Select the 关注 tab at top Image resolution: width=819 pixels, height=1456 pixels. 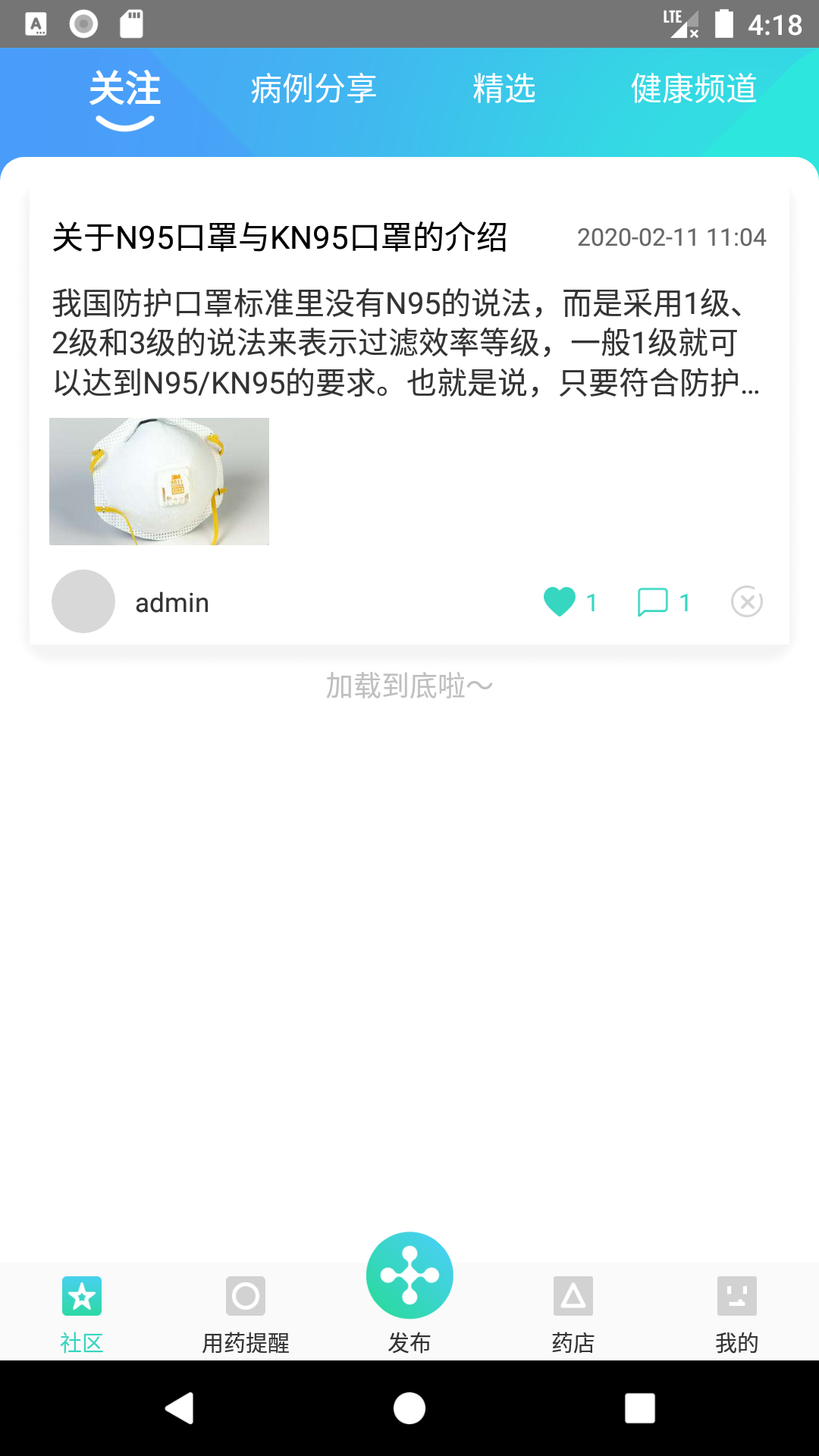click(124, 89)
